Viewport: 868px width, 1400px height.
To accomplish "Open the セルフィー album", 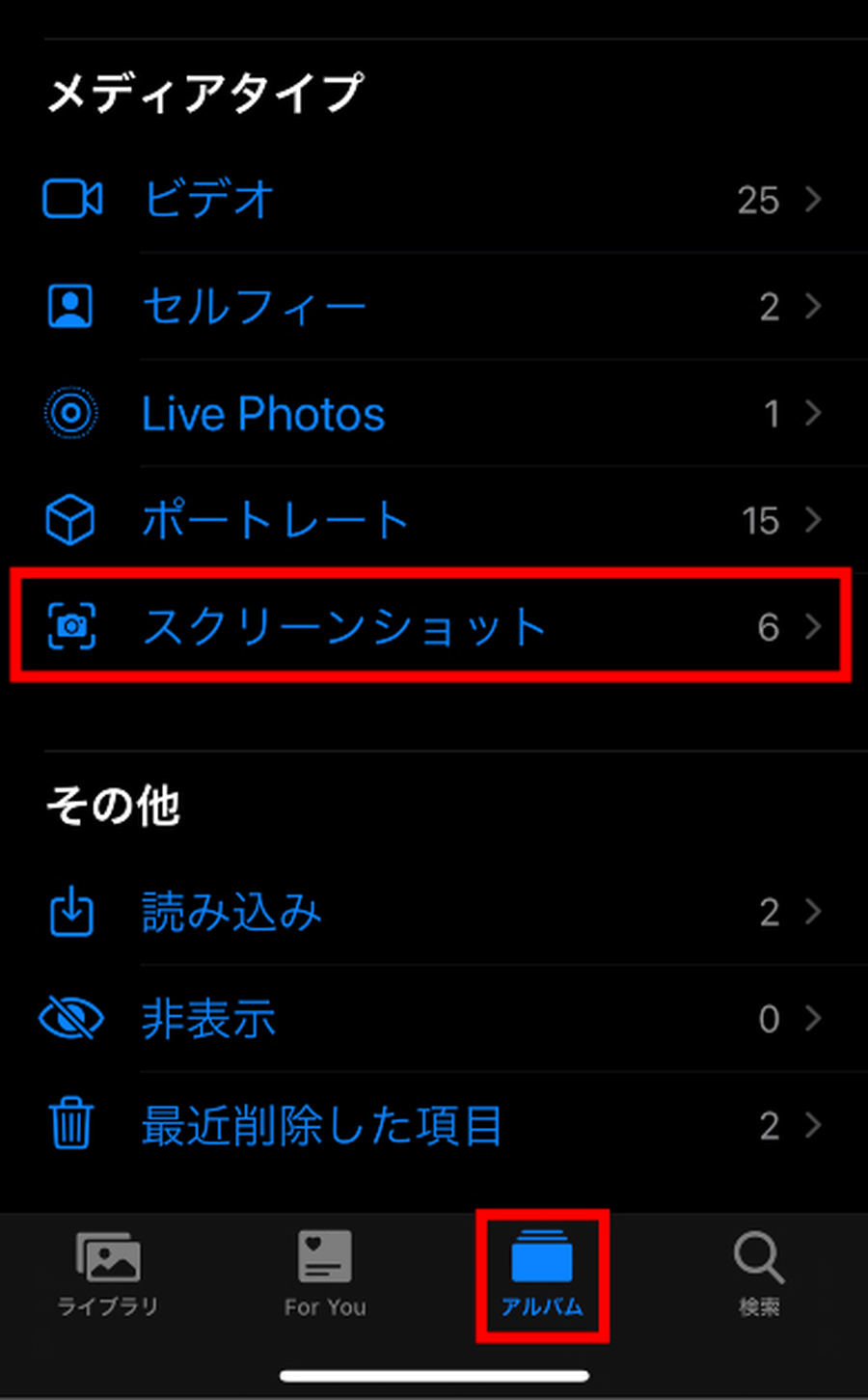I will 434,307.
